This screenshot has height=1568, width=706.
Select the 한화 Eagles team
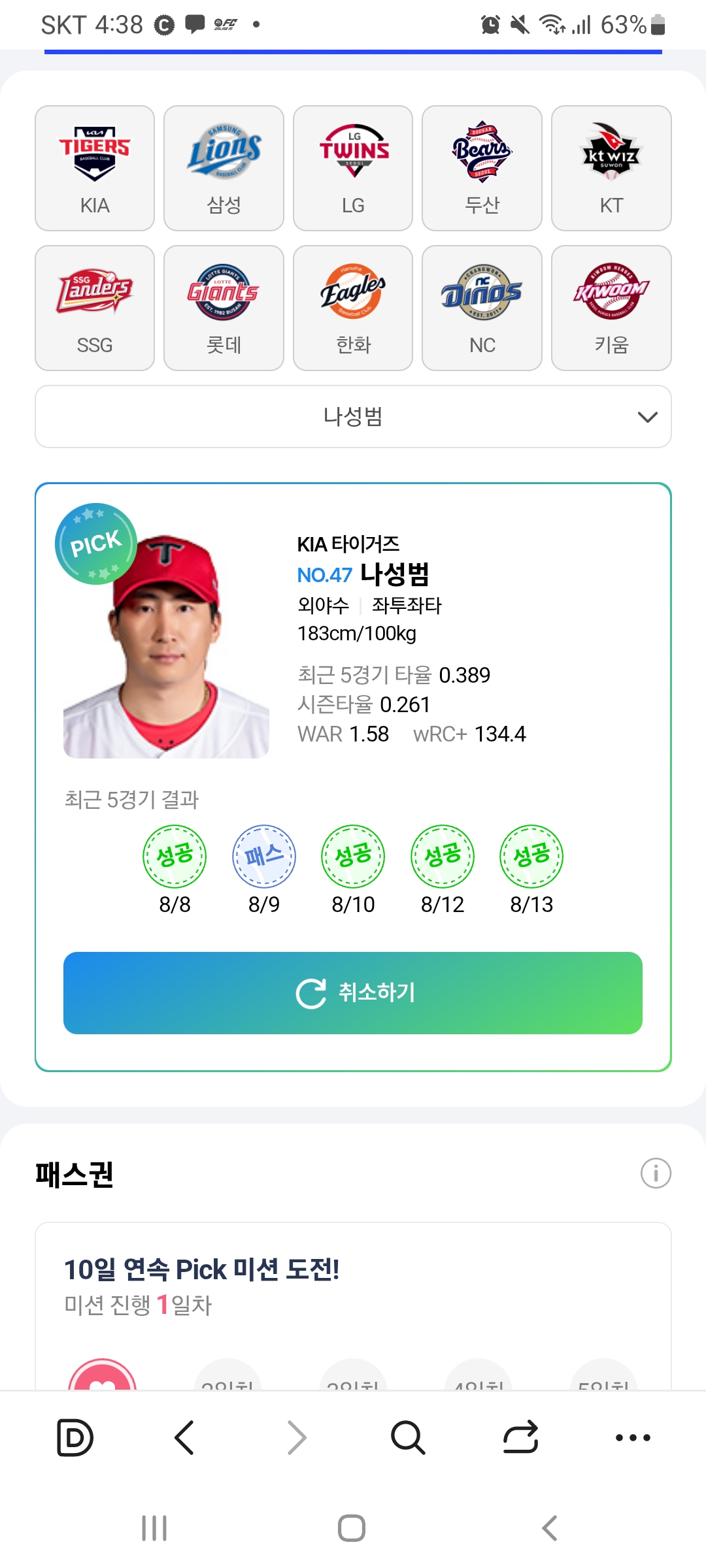pos(353,308)
